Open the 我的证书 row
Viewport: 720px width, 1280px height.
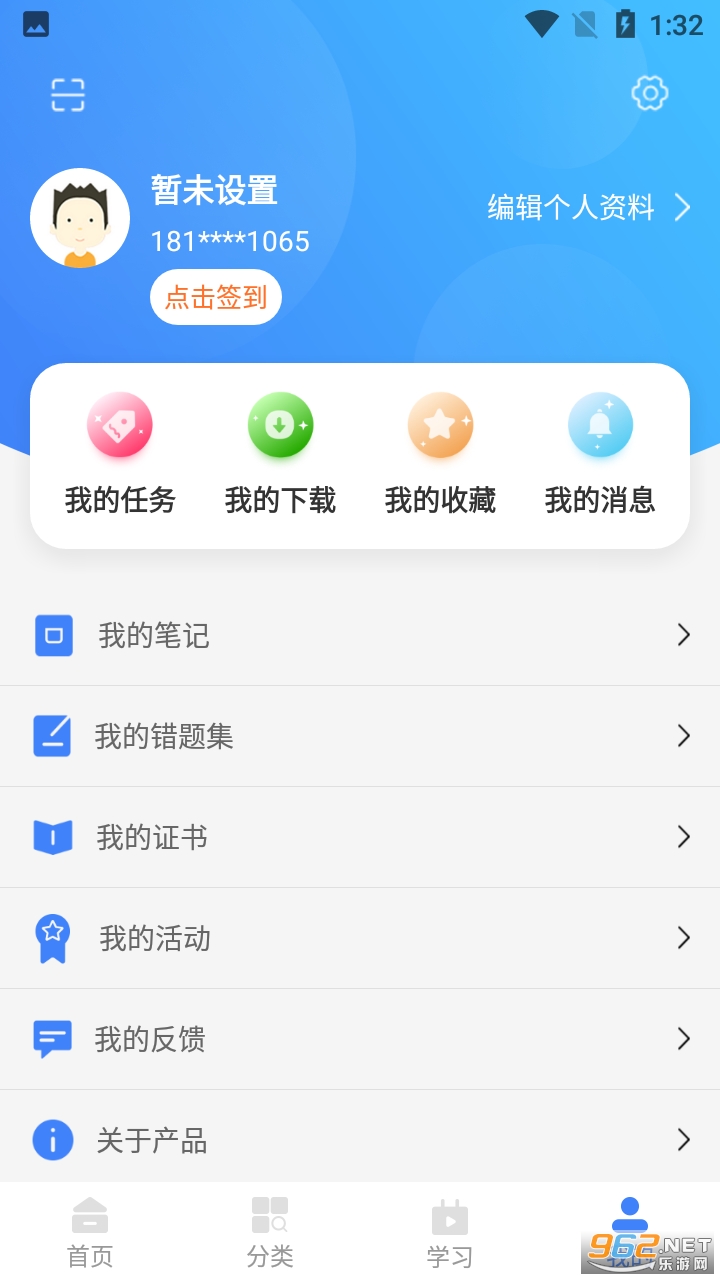pyautogui.click(x=360, y=837)
